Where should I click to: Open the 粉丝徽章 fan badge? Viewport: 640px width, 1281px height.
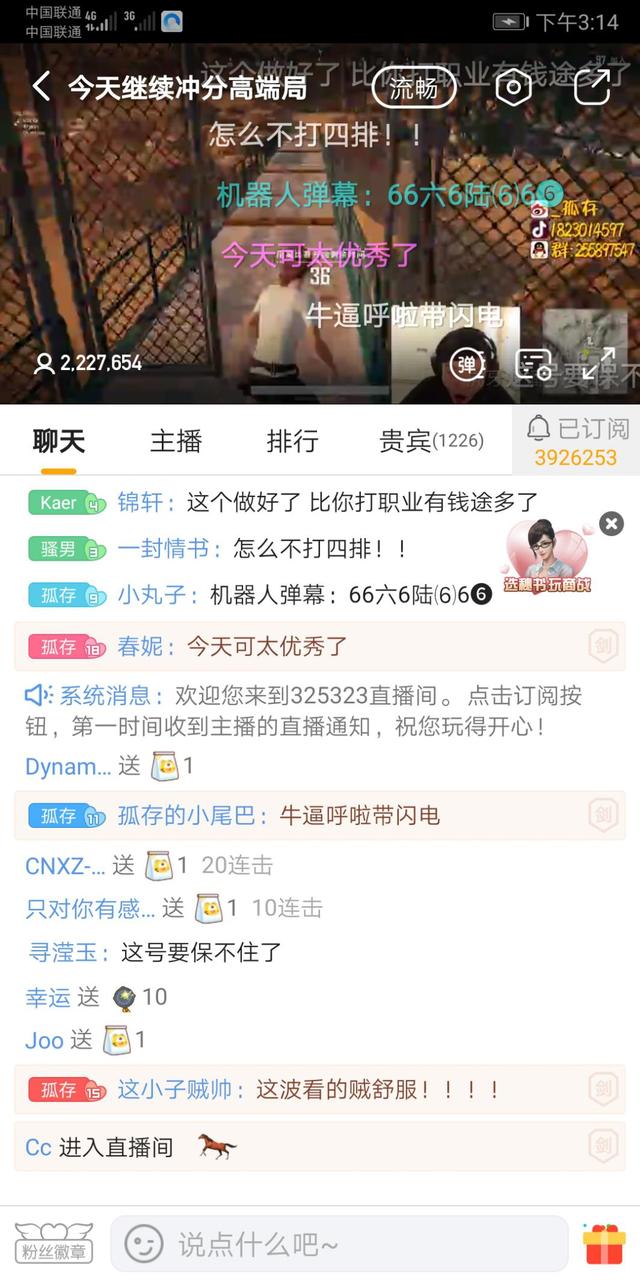[54, 1242]
